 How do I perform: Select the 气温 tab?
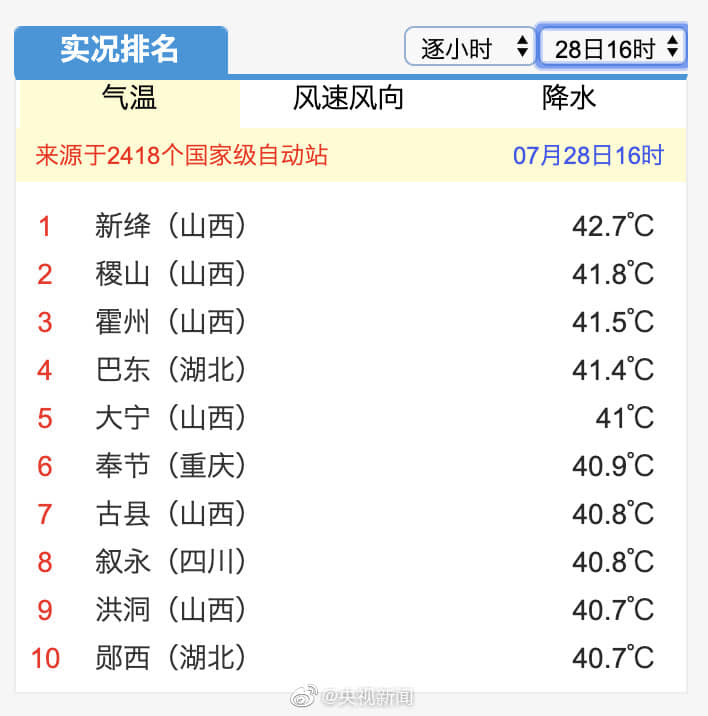point(129,98)
